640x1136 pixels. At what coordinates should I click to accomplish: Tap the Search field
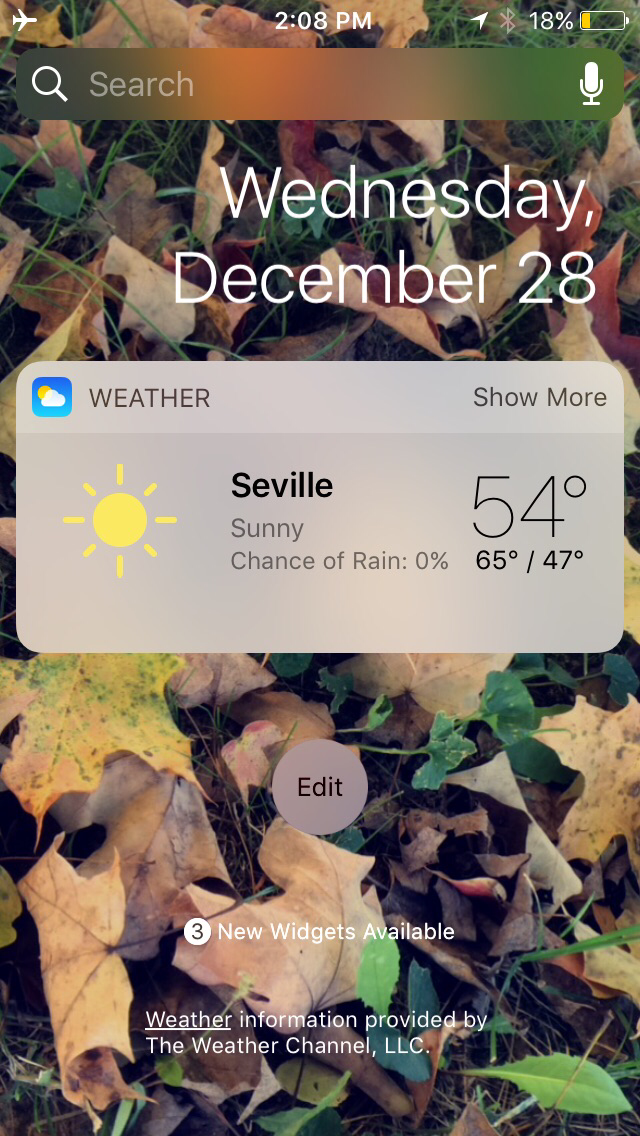click(x=300, y=85)
